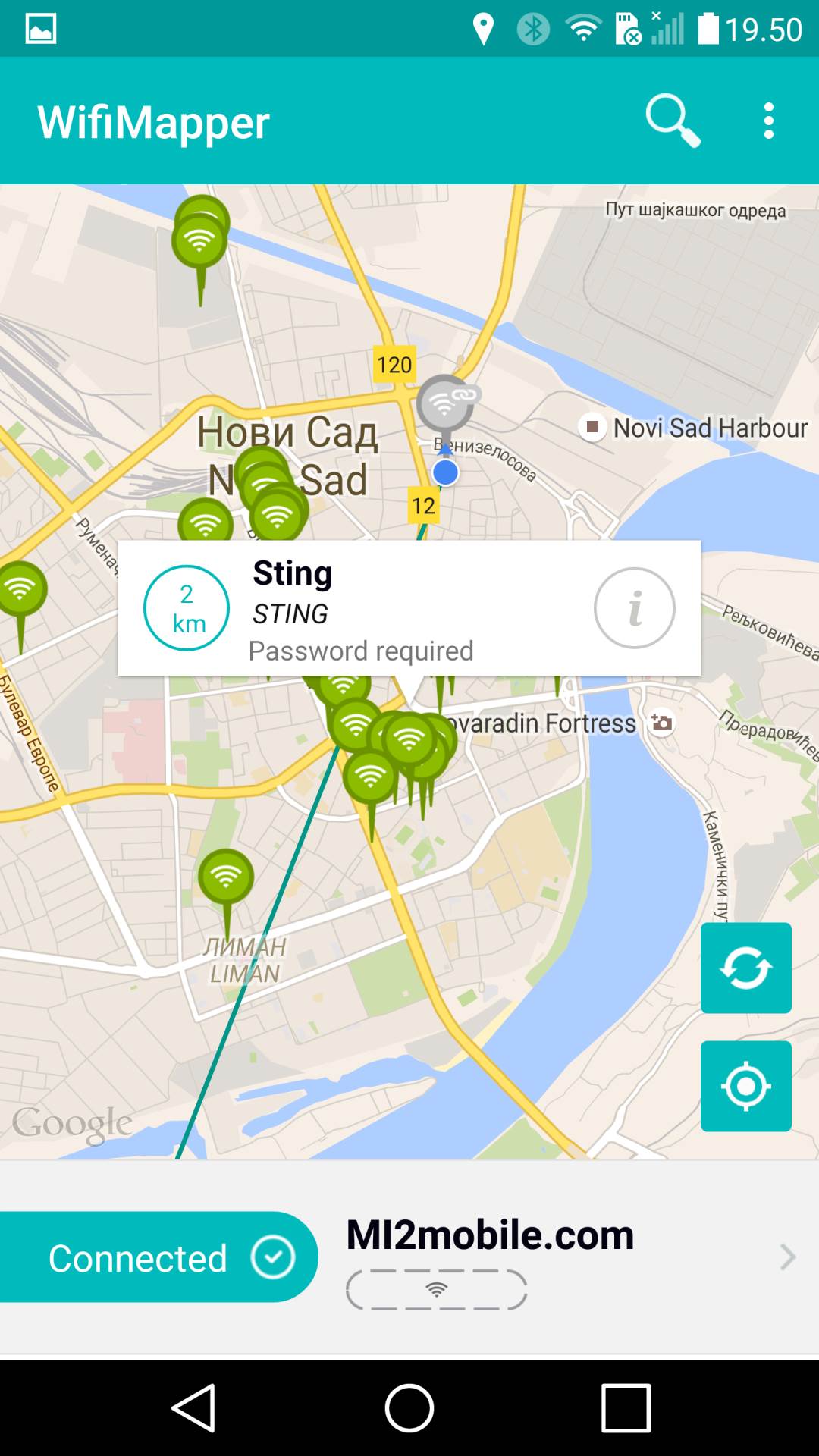Screen dimensions: 819x1456
Task: Go back with the system back button
Action: click(194, 1408)
